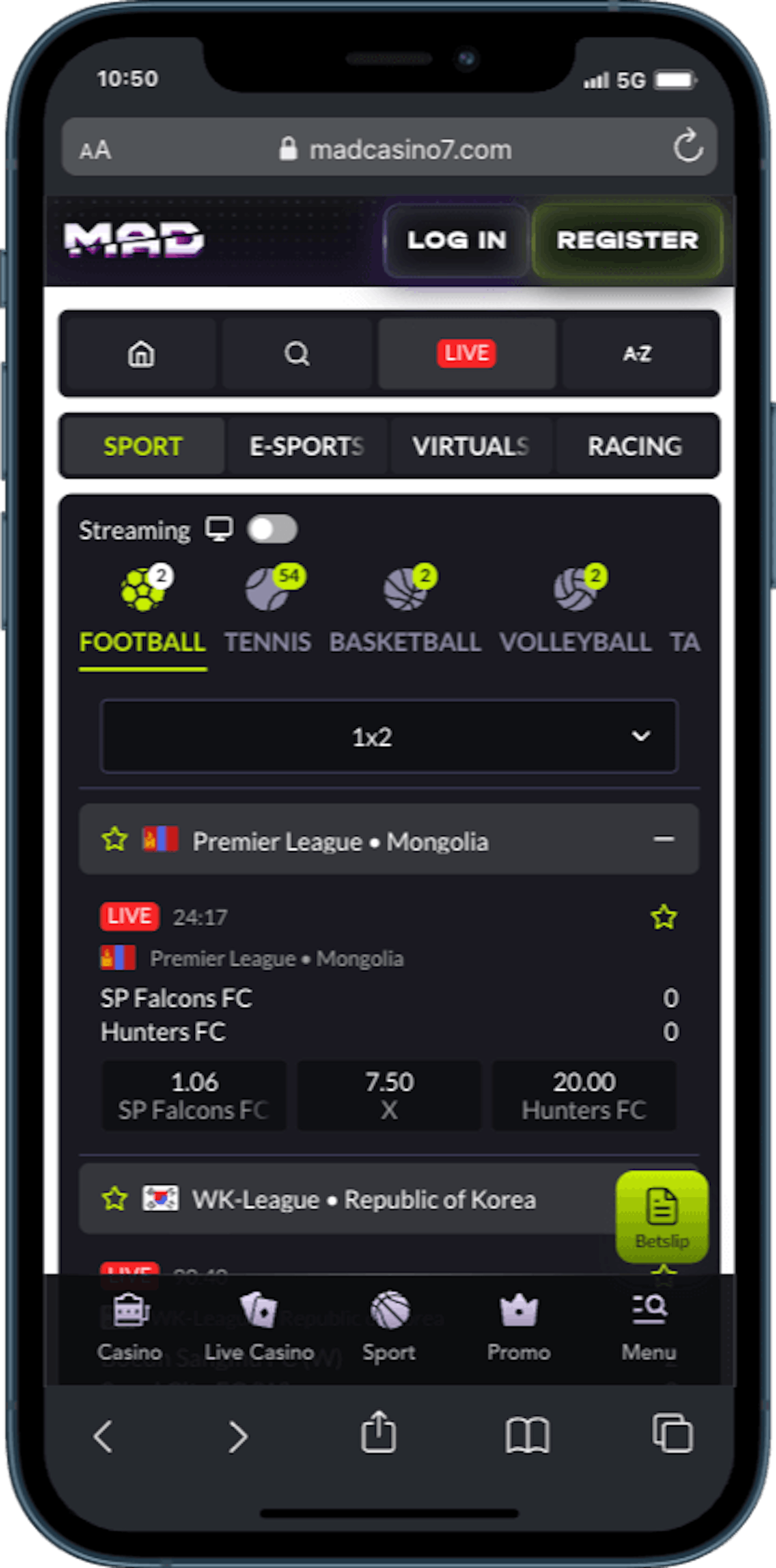The image size is (776, 1568).
Task: Select the home icon in the navigation bar
Action: coord(141,353)
